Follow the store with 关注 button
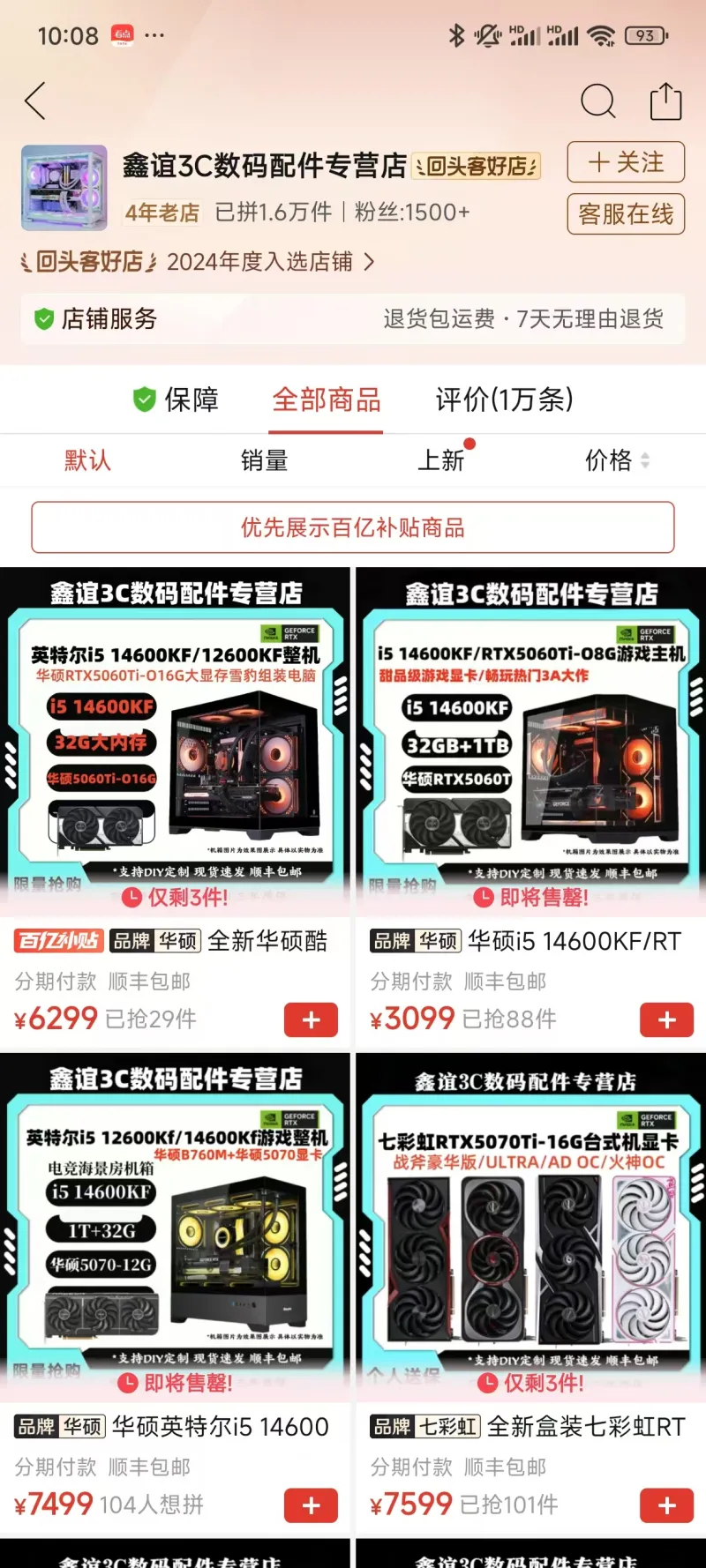 (626, 162)
